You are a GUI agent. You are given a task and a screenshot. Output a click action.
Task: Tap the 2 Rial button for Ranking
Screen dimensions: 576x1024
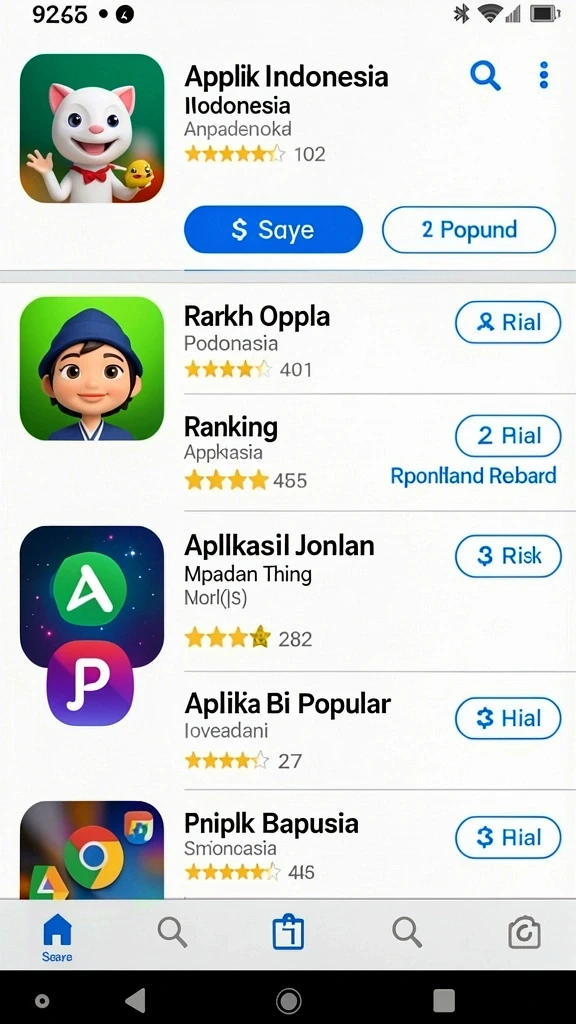tap(508, 436)
